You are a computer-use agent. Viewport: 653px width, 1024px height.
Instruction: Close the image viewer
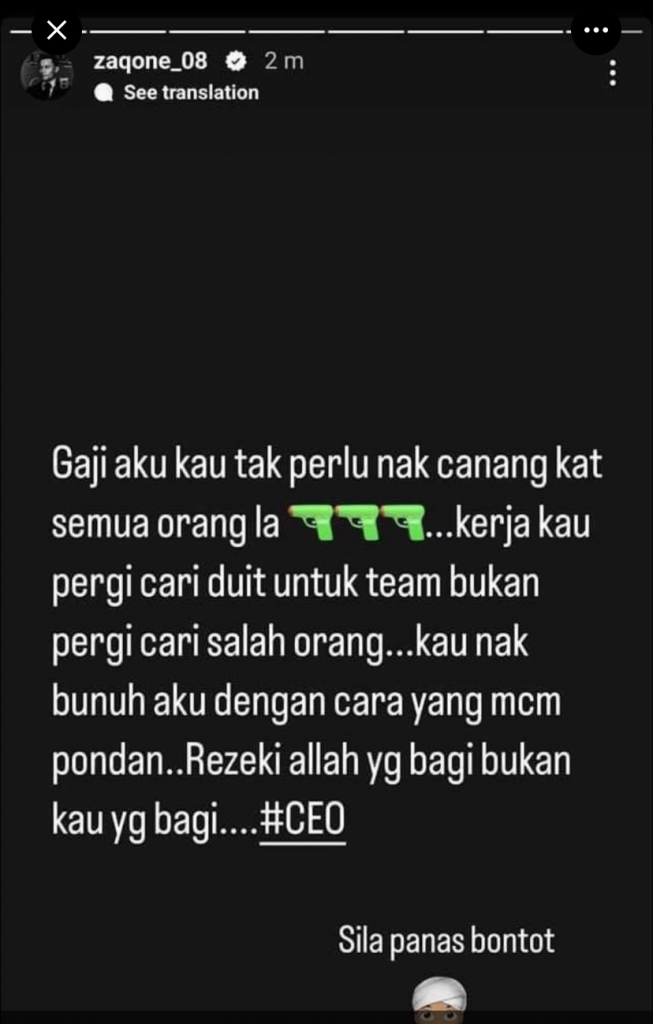(57, 30)
